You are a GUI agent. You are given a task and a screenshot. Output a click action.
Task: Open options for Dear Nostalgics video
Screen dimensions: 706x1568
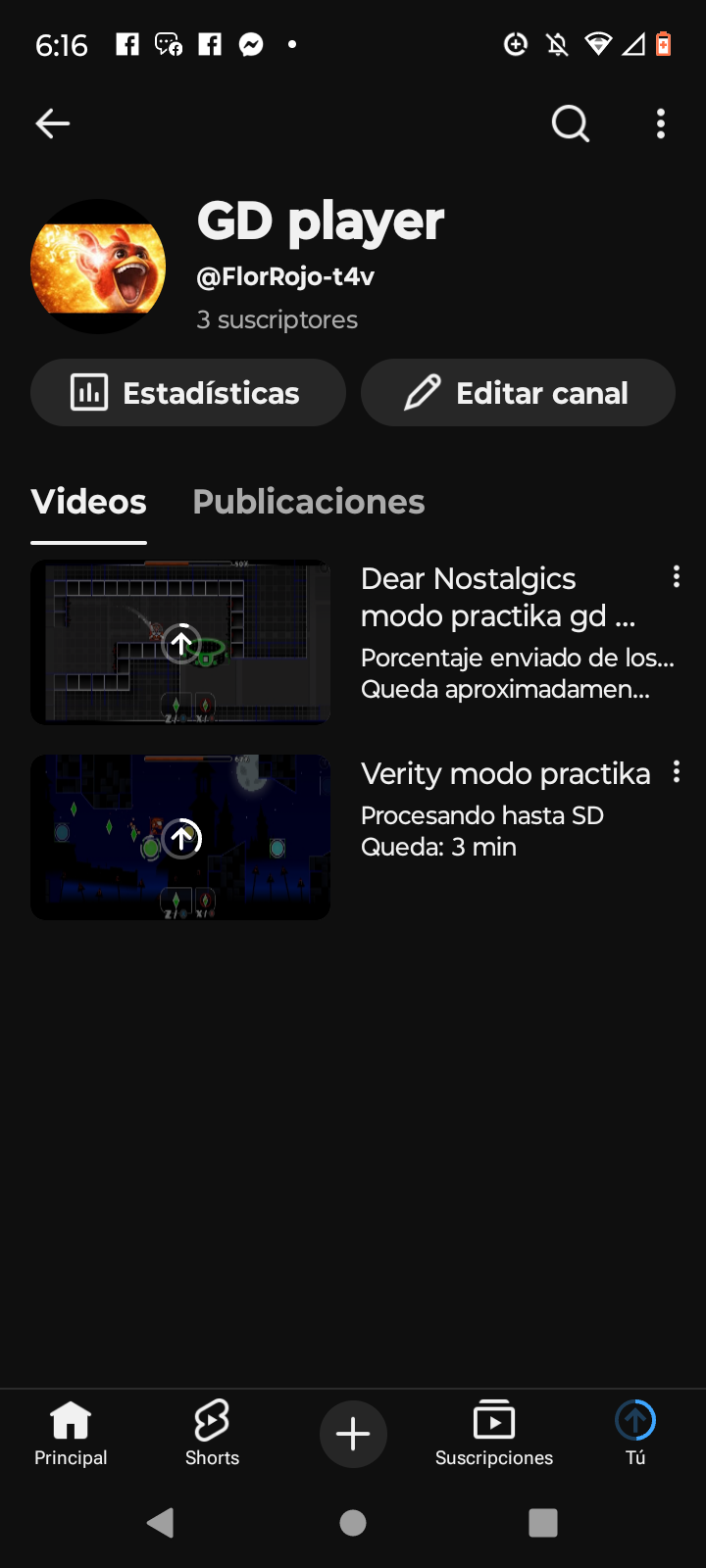(x=677, y=577)
